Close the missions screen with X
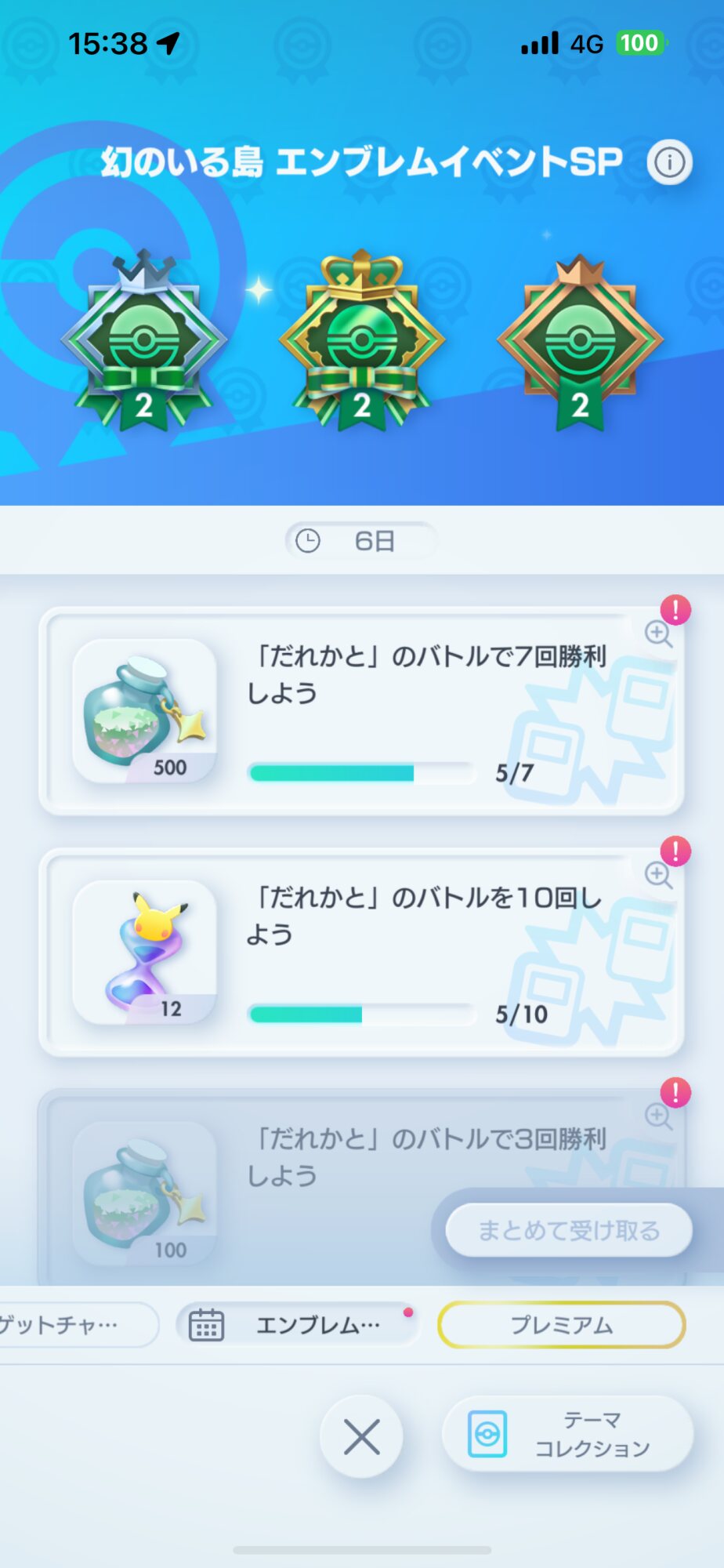This screenshot has height=1568, width=724. [x=361, y=1436]
